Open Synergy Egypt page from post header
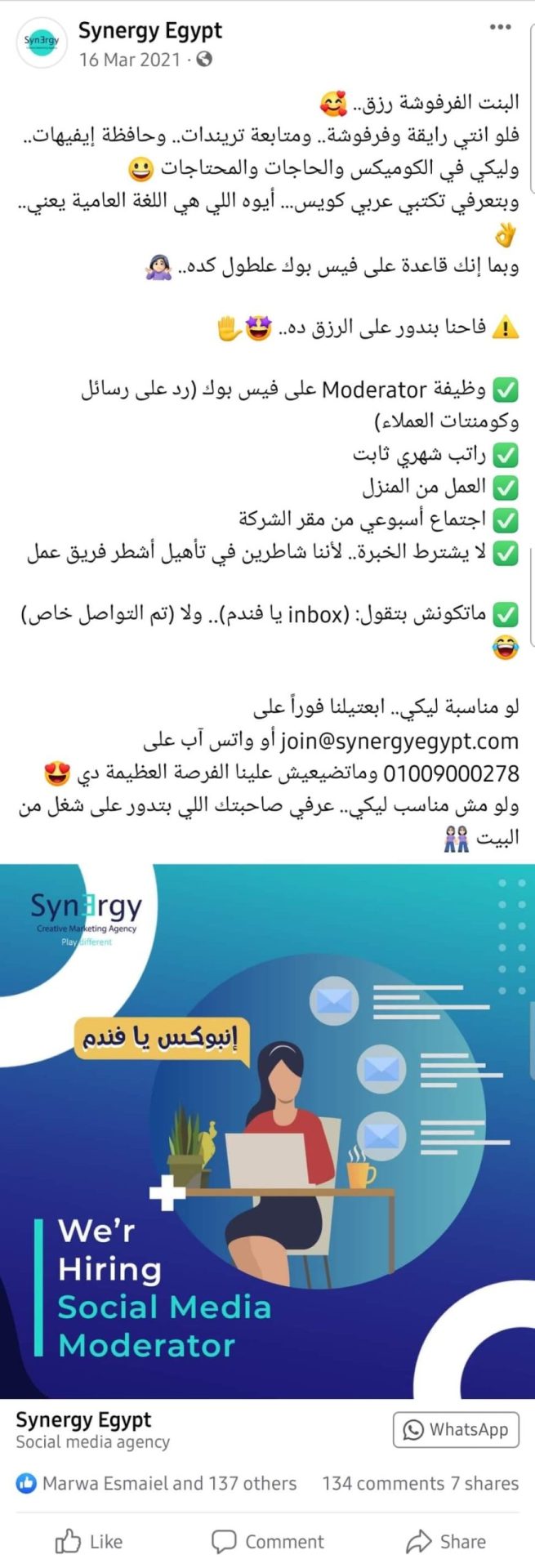The width and height of the screenshot is (535, 1568). [x=150, y=31]
